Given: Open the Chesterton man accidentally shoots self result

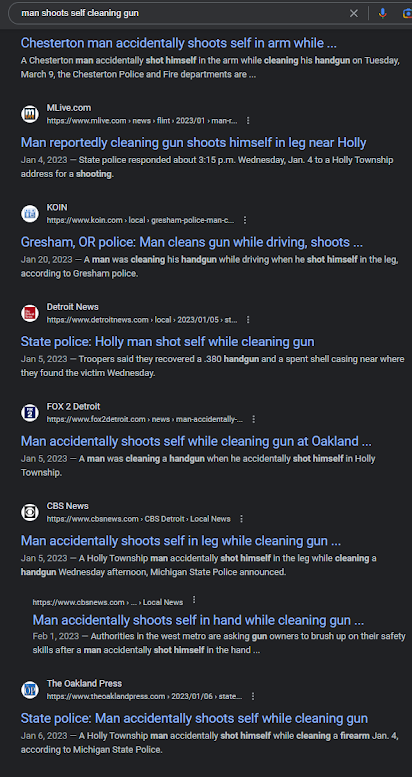Looking at the screenshot, I should [178, 43].
